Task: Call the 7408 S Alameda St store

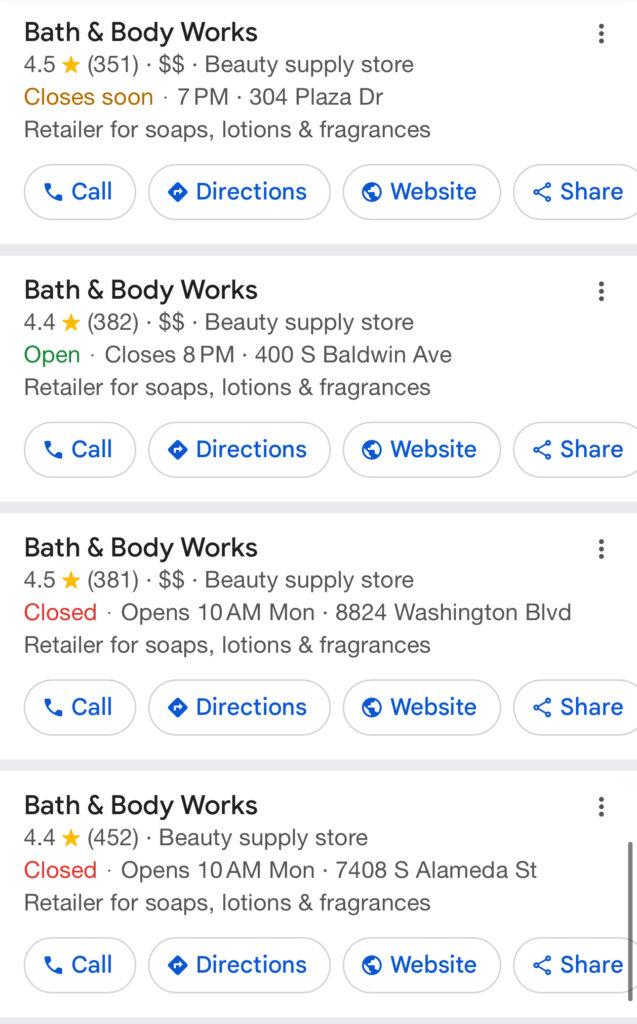Action: [79, 965]
